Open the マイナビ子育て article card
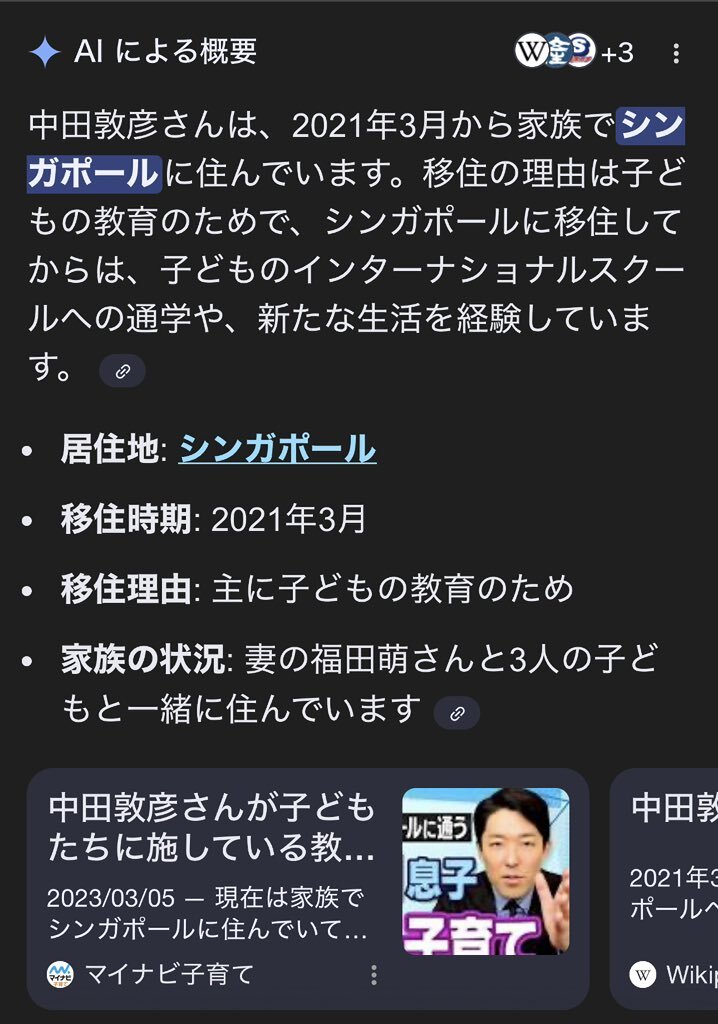Image resolution: width=718 pixels, height=1024 pixels. click(x=308, y=889)
